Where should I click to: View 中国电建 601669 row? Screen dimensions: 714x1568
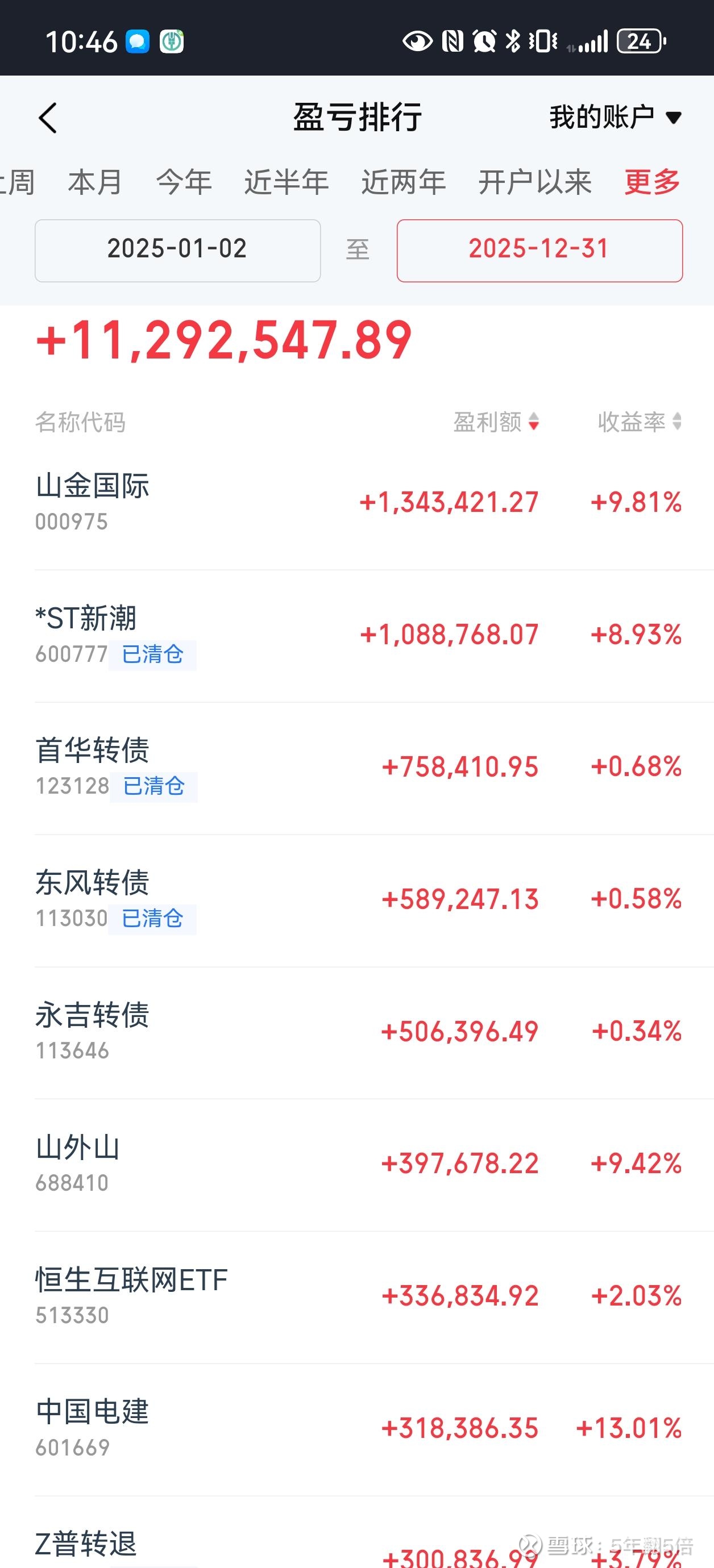(x=357, y=1428)
